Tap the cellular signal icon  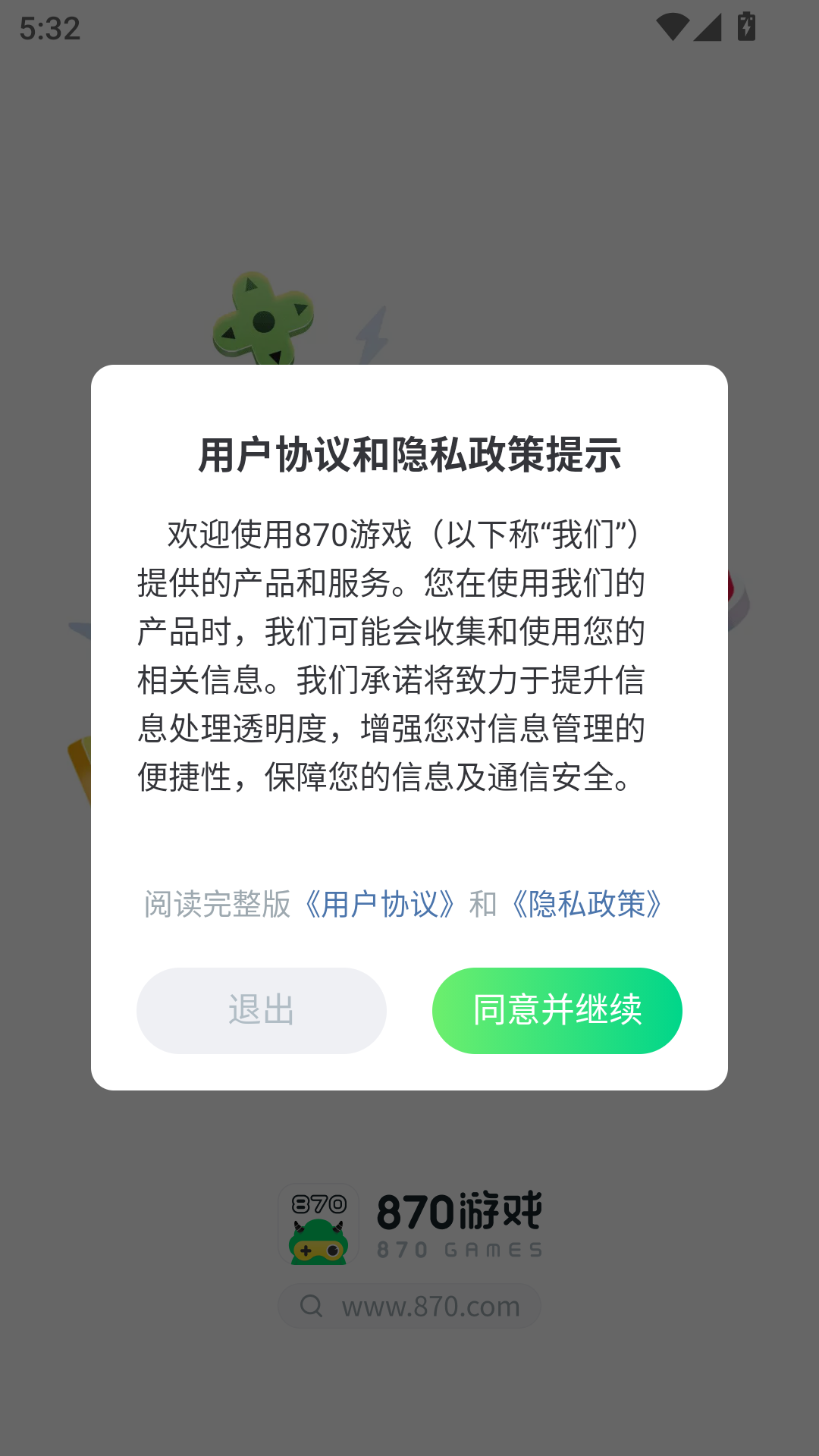pyautogui.click(x=708, y=25)
